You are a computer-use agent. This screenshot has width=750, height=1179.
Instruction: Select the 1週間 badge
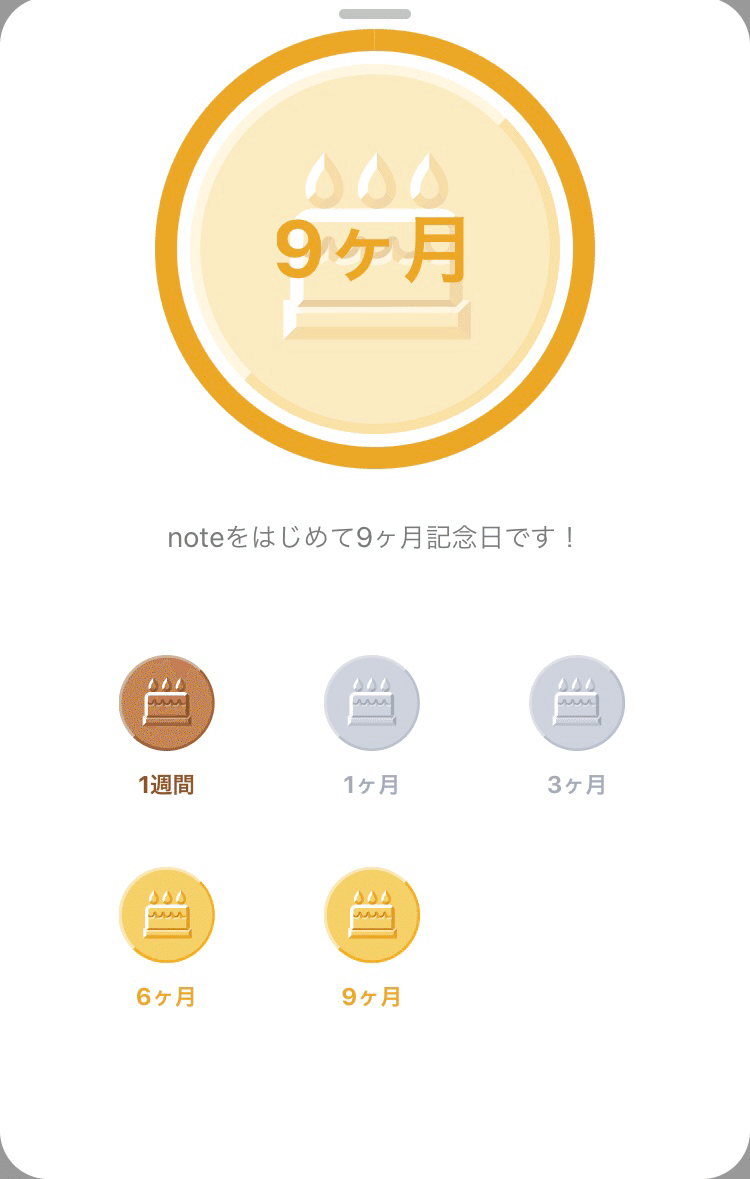click(x=167, y=704)
